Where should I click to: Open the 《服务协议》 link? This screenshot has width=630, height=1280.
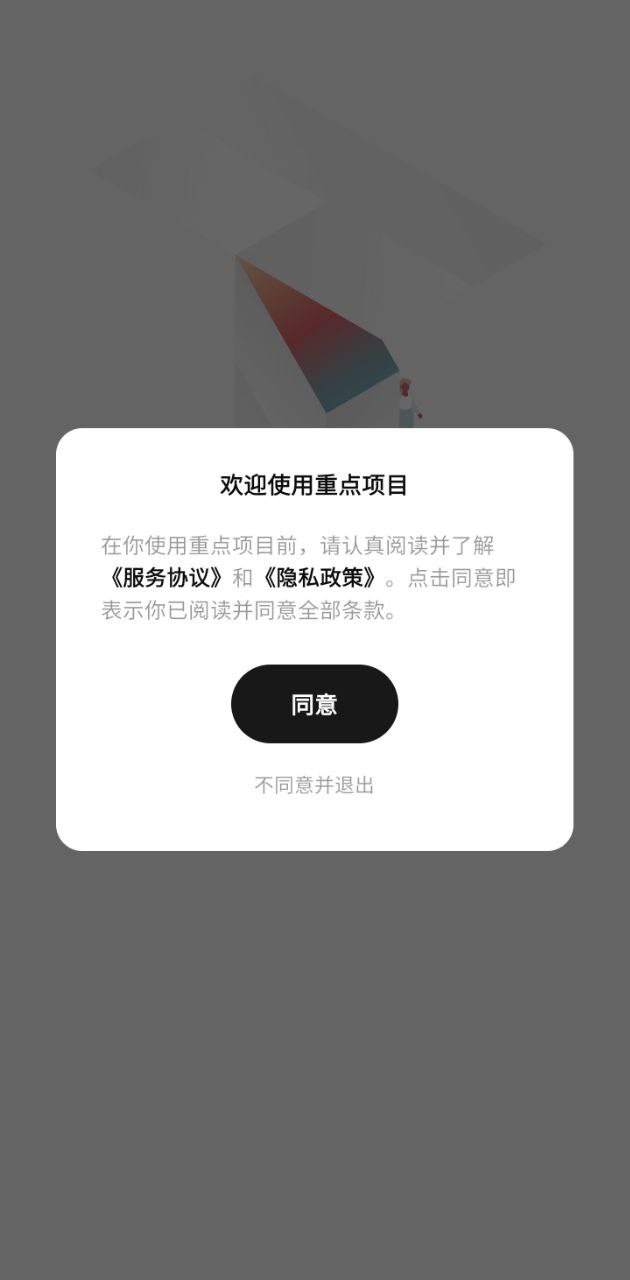click(165, 578)
